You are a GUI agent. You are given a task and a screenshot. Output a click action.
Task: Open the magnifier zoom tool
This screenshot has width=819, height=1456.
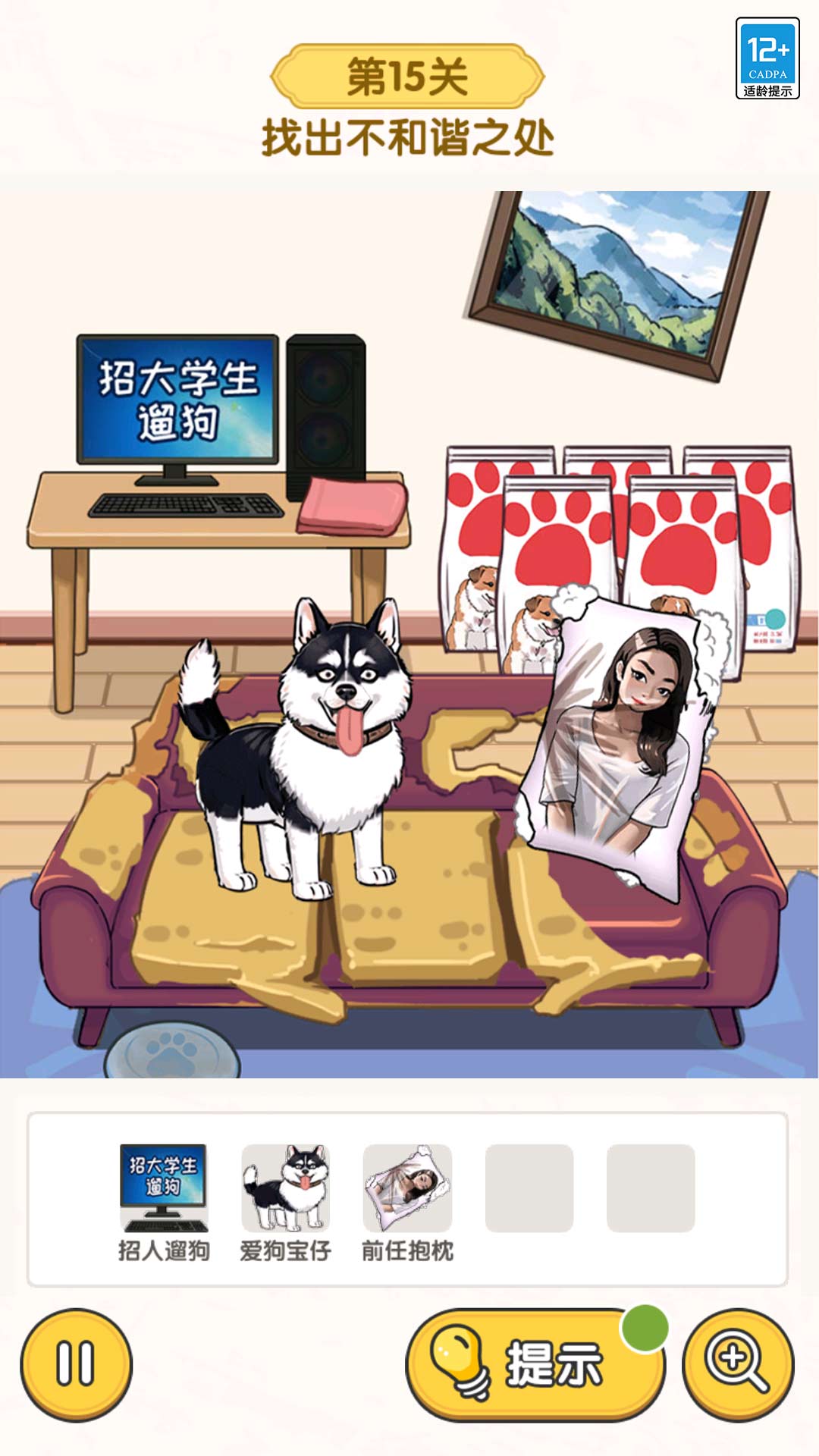pos(738,1363)
